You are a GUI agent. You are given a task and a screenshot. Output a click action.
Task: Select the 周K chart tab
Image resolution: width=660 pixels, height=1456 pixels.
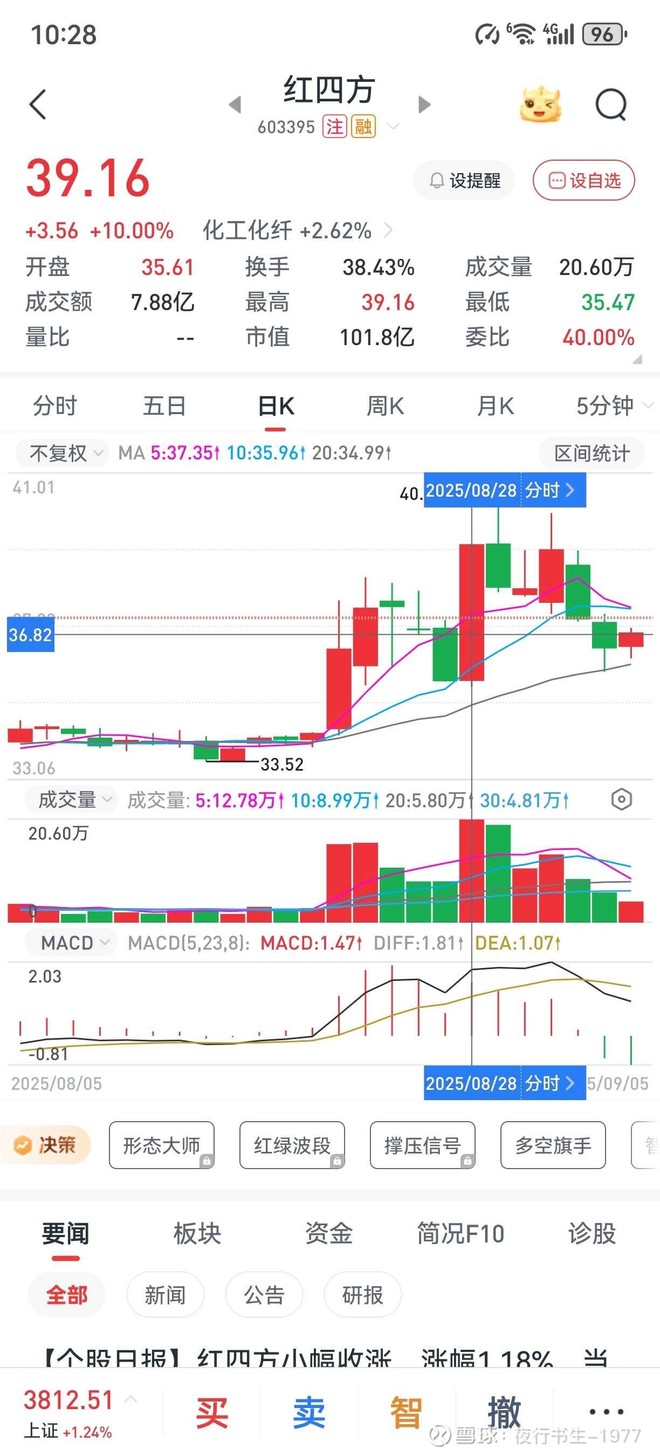385,406
